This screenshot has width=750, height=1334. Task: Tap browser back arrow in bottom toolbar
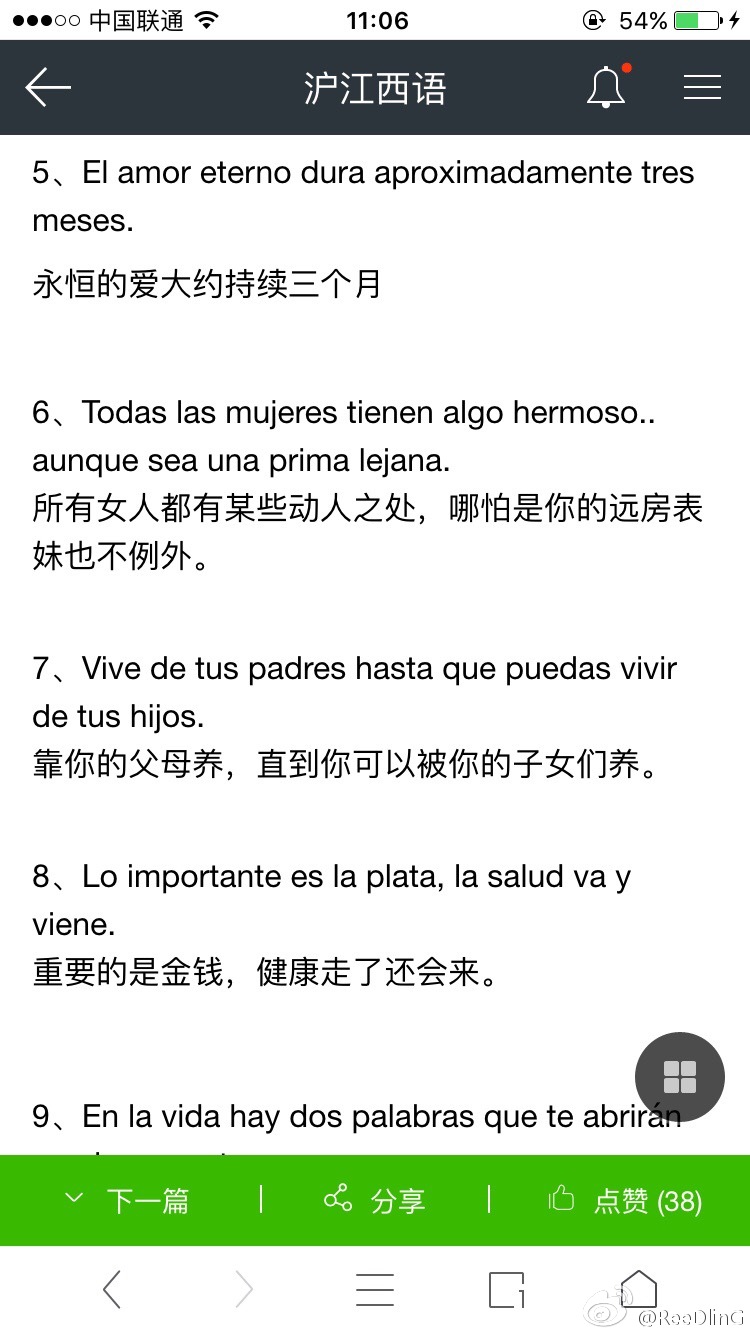(x=112, y=1289)
